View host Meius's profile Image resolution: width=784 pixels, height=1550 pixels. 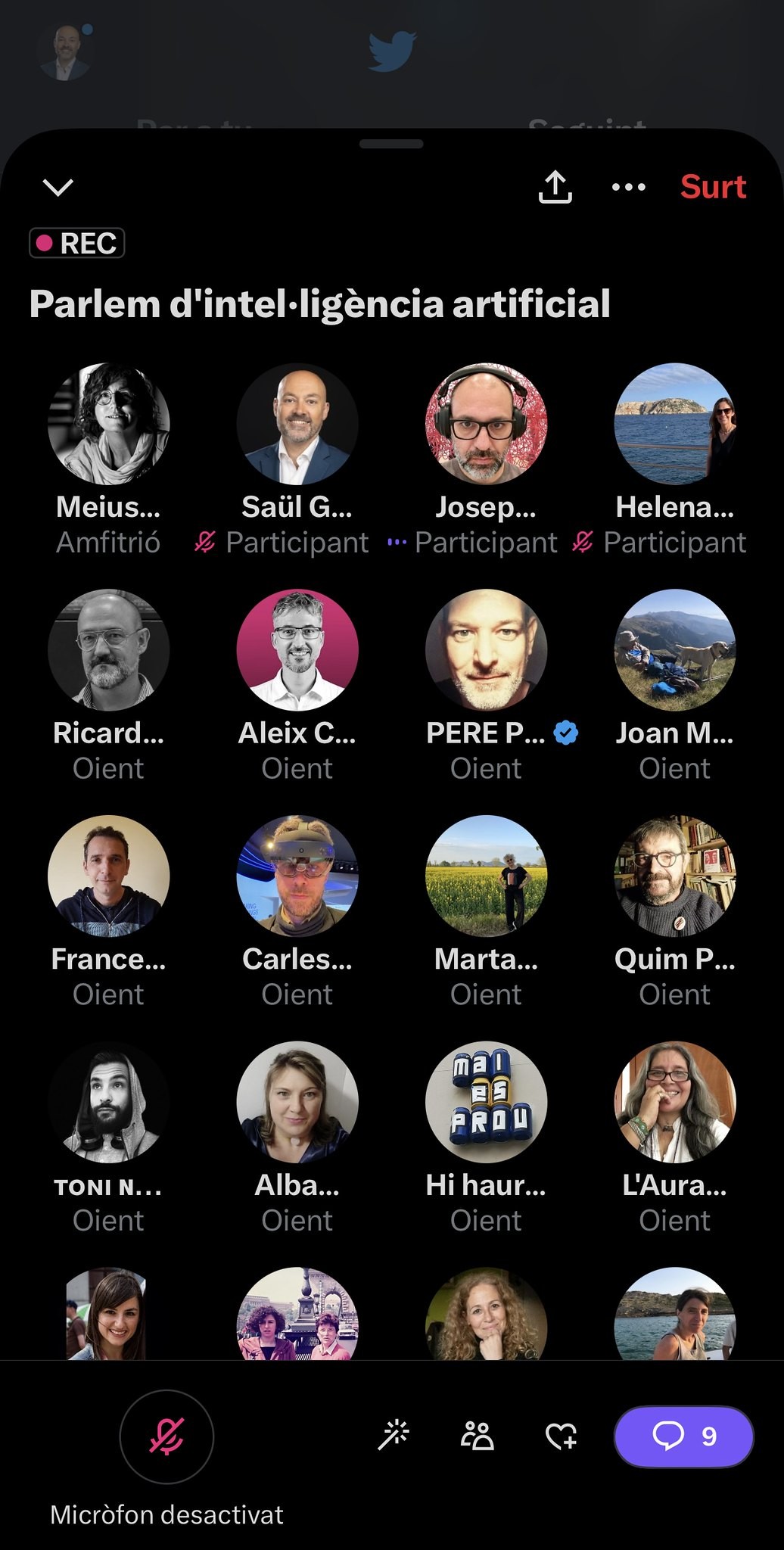[108, 424]
